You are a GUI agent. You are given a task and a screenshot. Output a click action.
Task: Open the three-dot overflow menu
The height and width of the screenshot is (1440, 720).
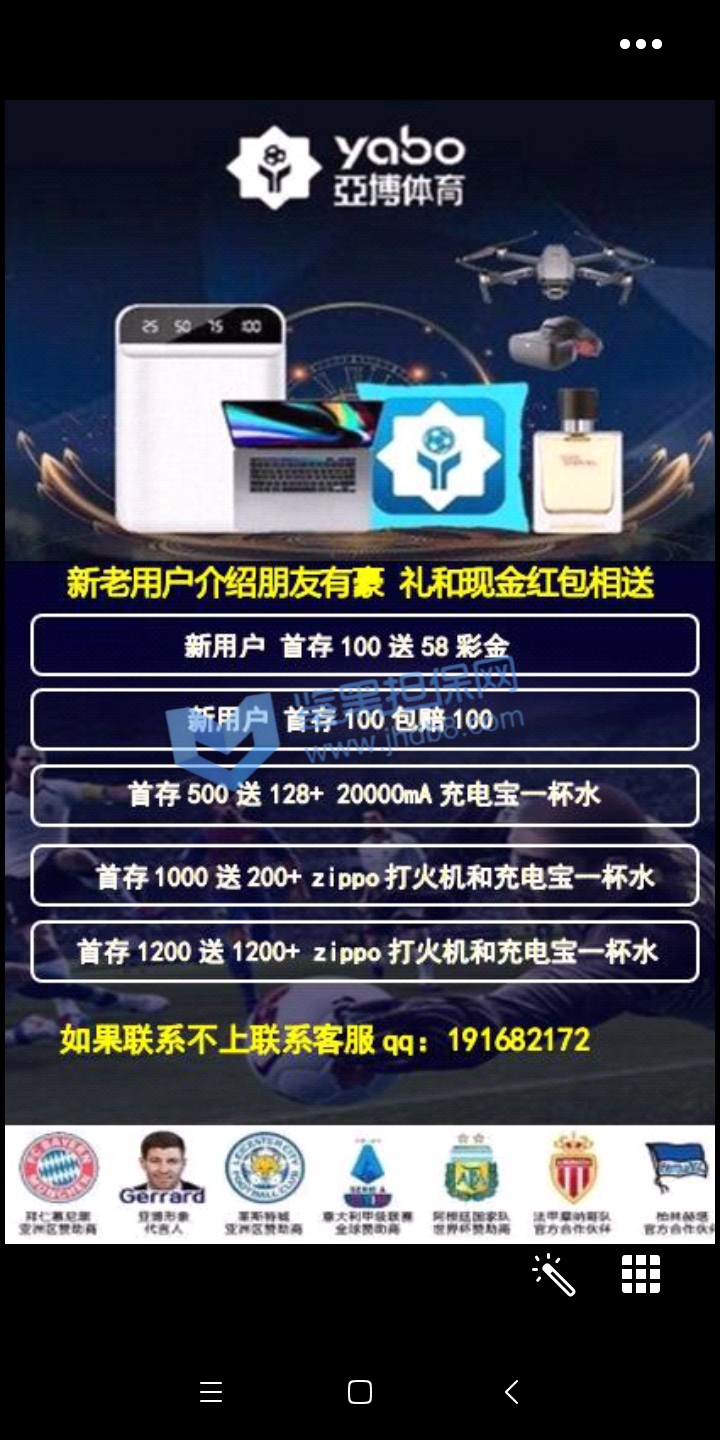pyautogui.click(x=641, y=44)
